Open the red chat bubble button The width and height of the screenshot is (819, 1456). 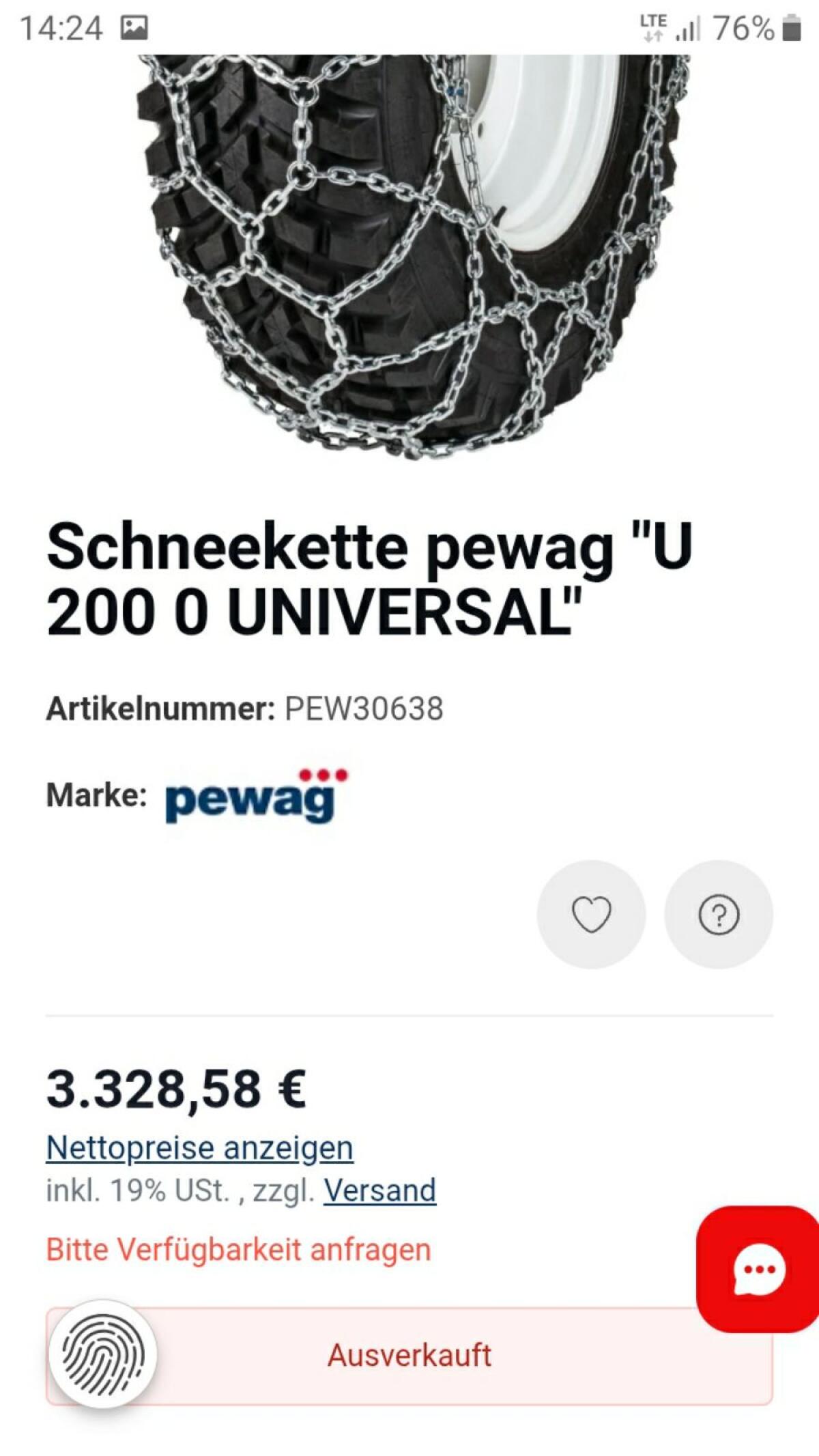click(x=759, y=1269)
